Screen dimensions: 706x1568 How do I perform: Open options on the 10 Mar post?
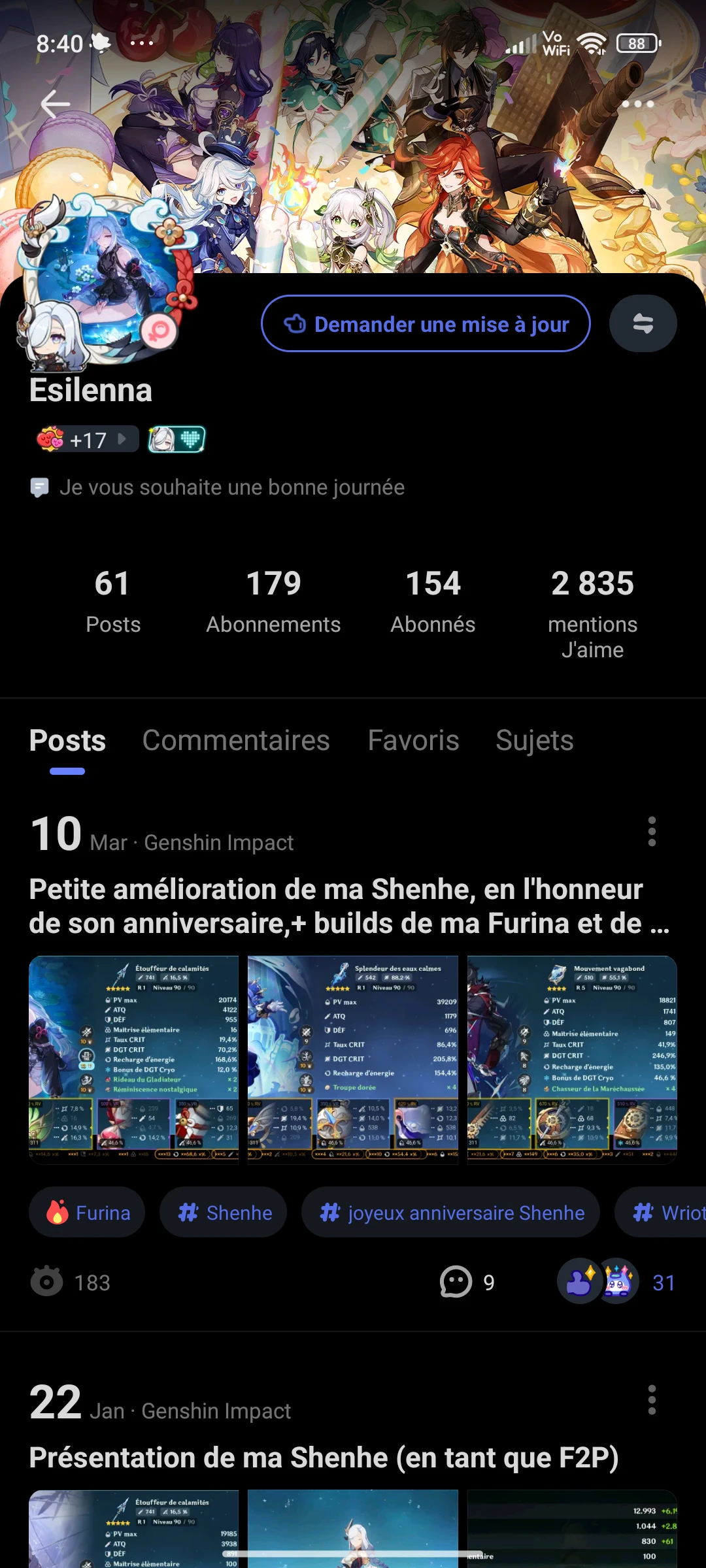tap(652, 832)
